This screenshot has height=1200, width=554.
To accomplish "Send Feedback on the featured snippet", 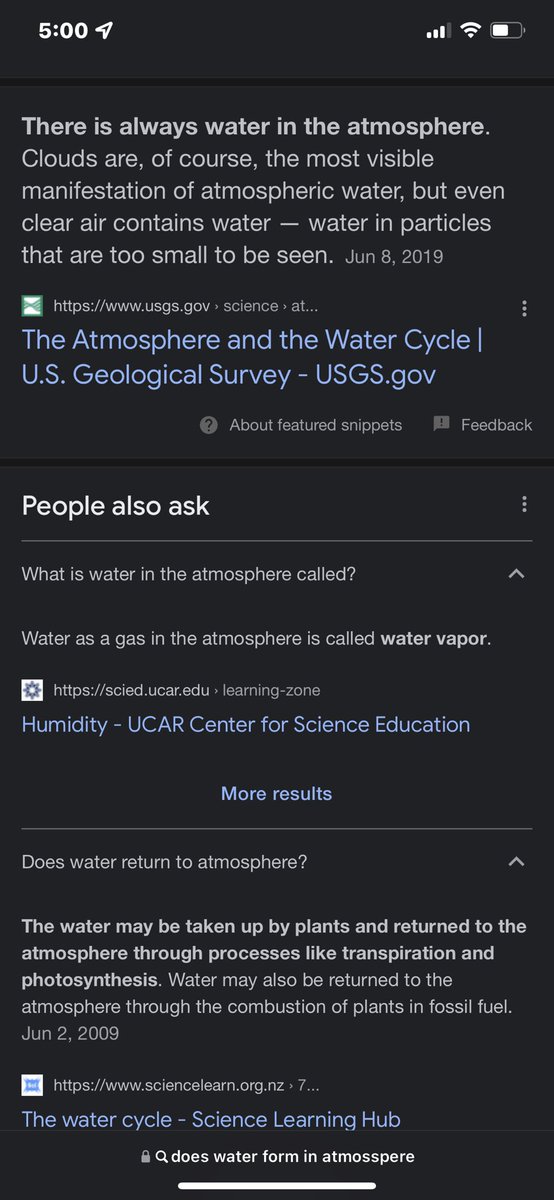I will tap(483, 425).
